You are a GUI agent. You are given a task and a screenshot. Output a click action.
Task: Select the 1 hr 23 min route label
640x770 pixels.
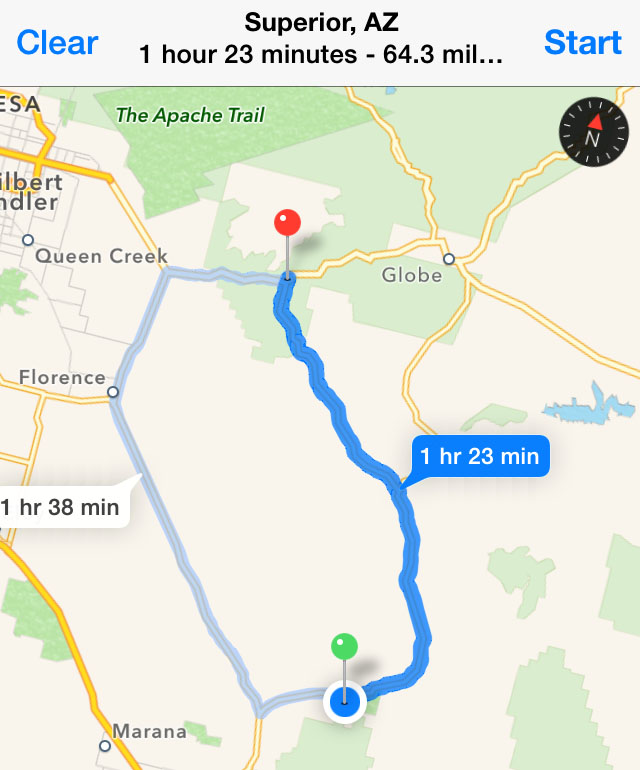click(x=479, y=457)
